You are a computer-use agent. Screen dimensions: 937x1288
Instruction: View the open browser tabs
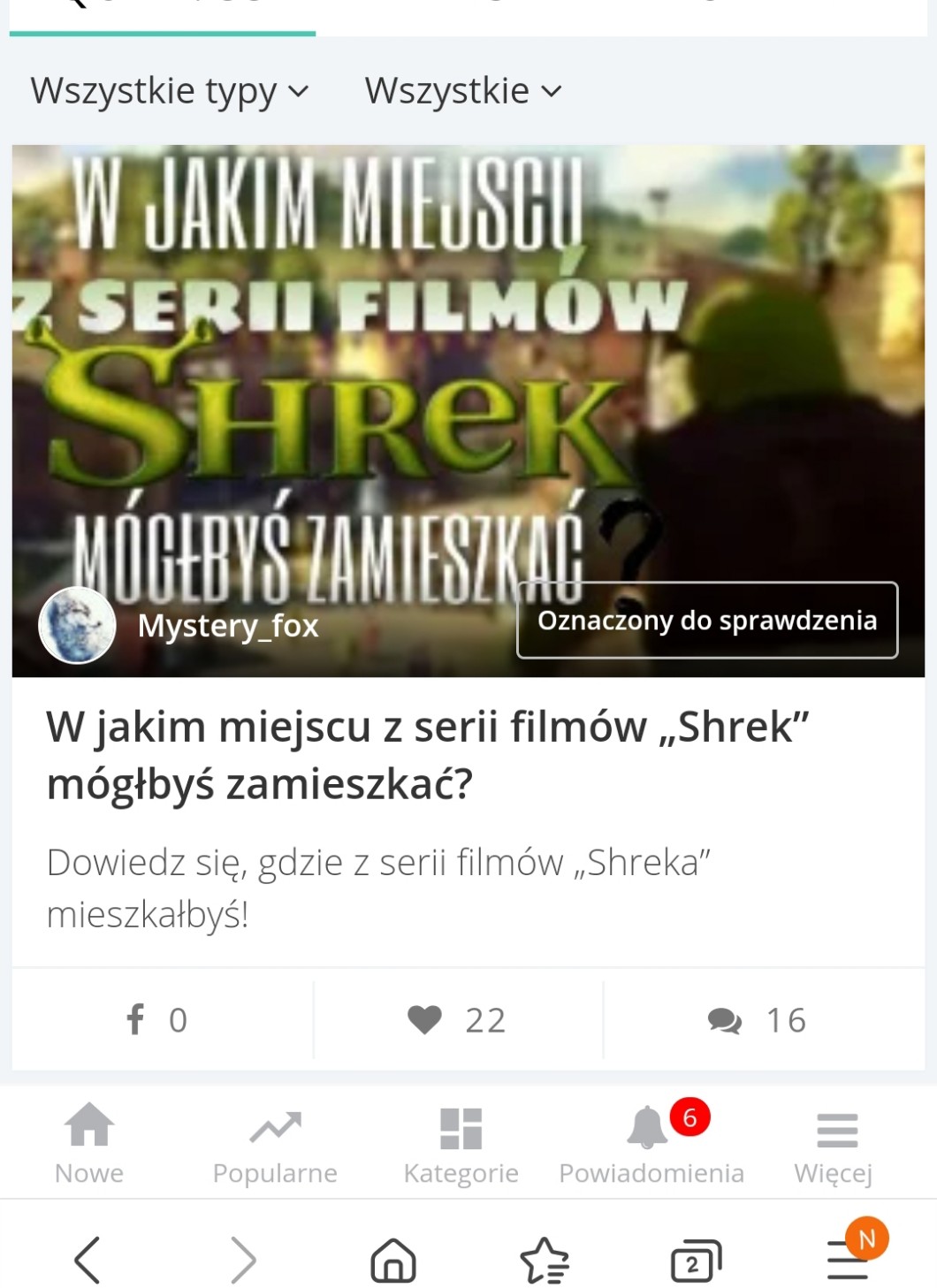click(x=696, y=1261)
